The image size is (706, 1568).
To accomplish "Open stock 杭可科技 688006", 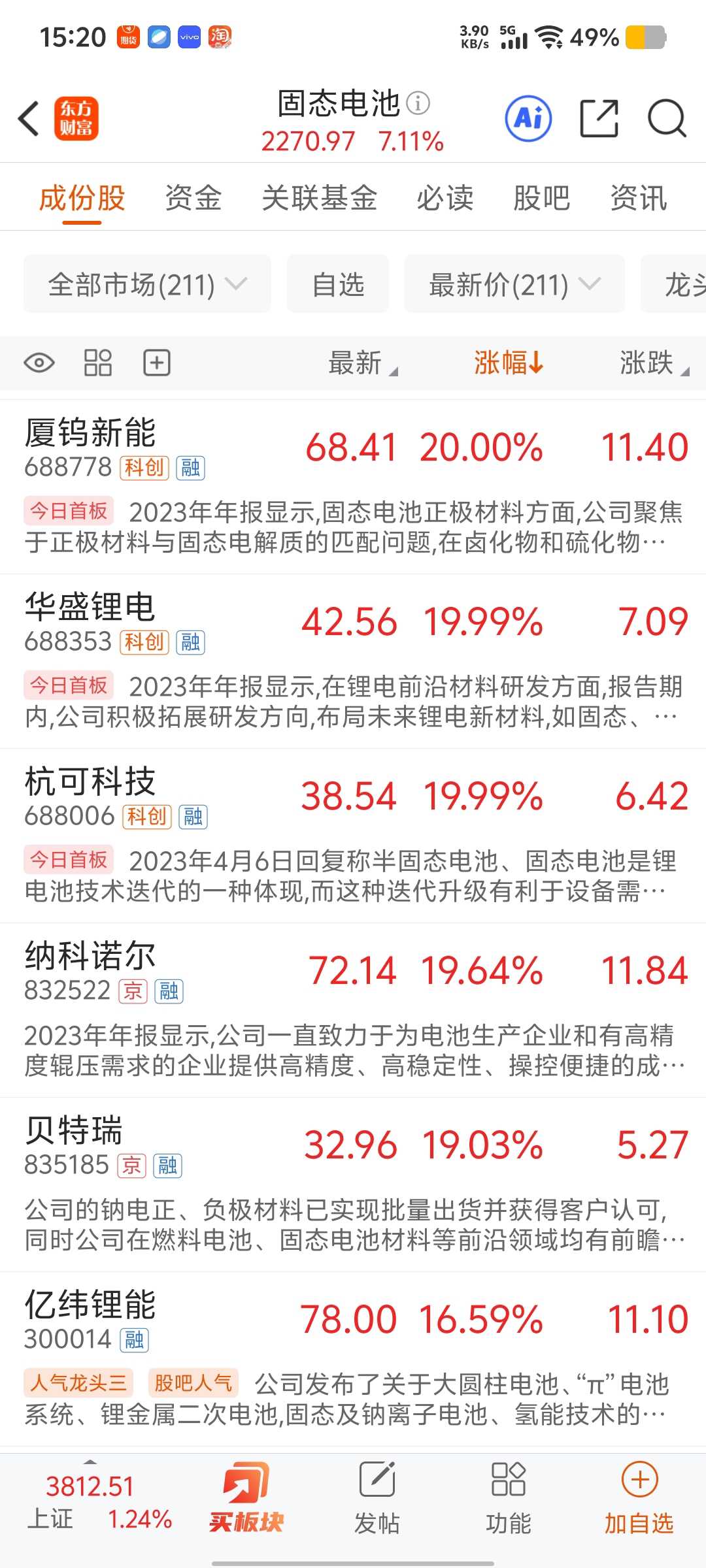I will pyautogui.click(x=353, y=836).
